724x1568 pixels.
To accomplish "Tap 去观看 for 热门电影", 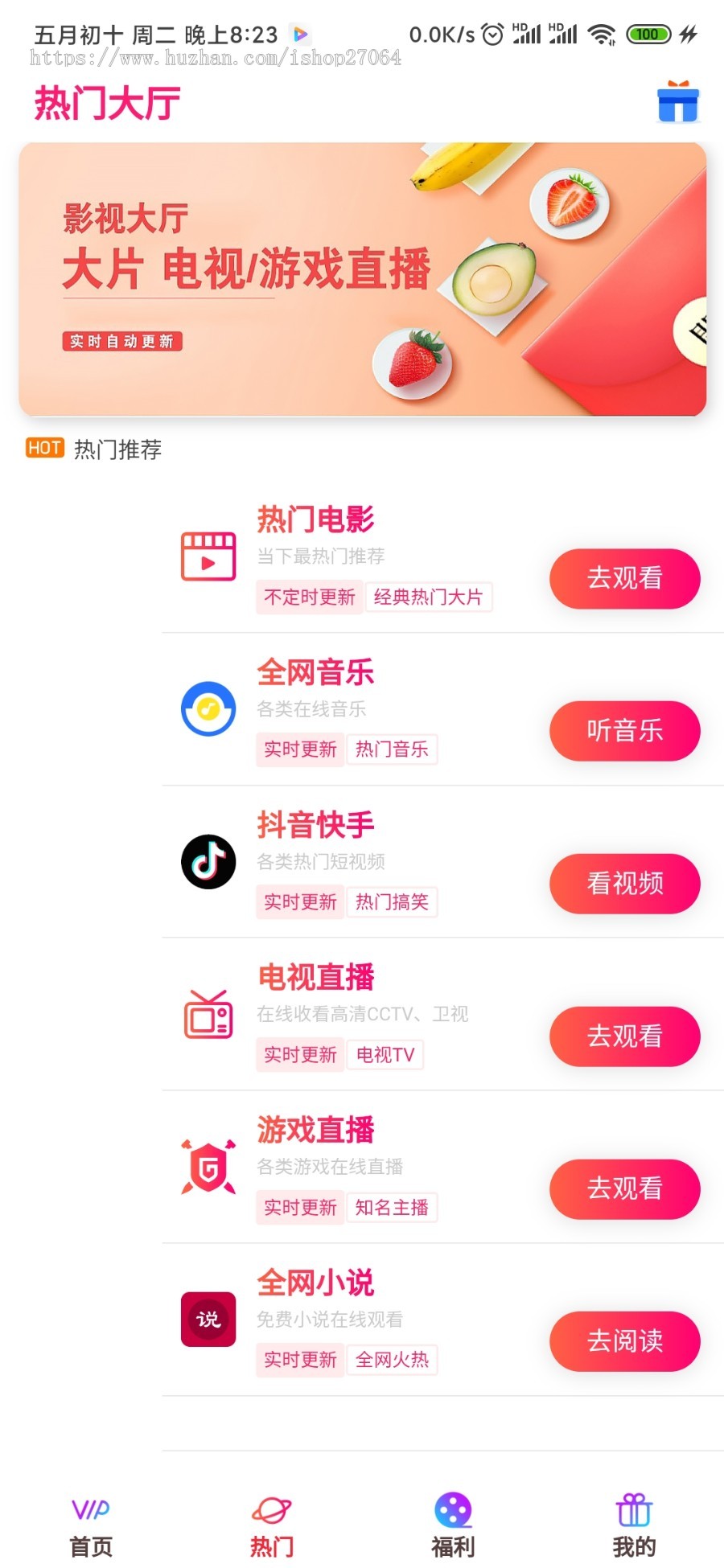I will pyautogui.click(x=624, y=578).
